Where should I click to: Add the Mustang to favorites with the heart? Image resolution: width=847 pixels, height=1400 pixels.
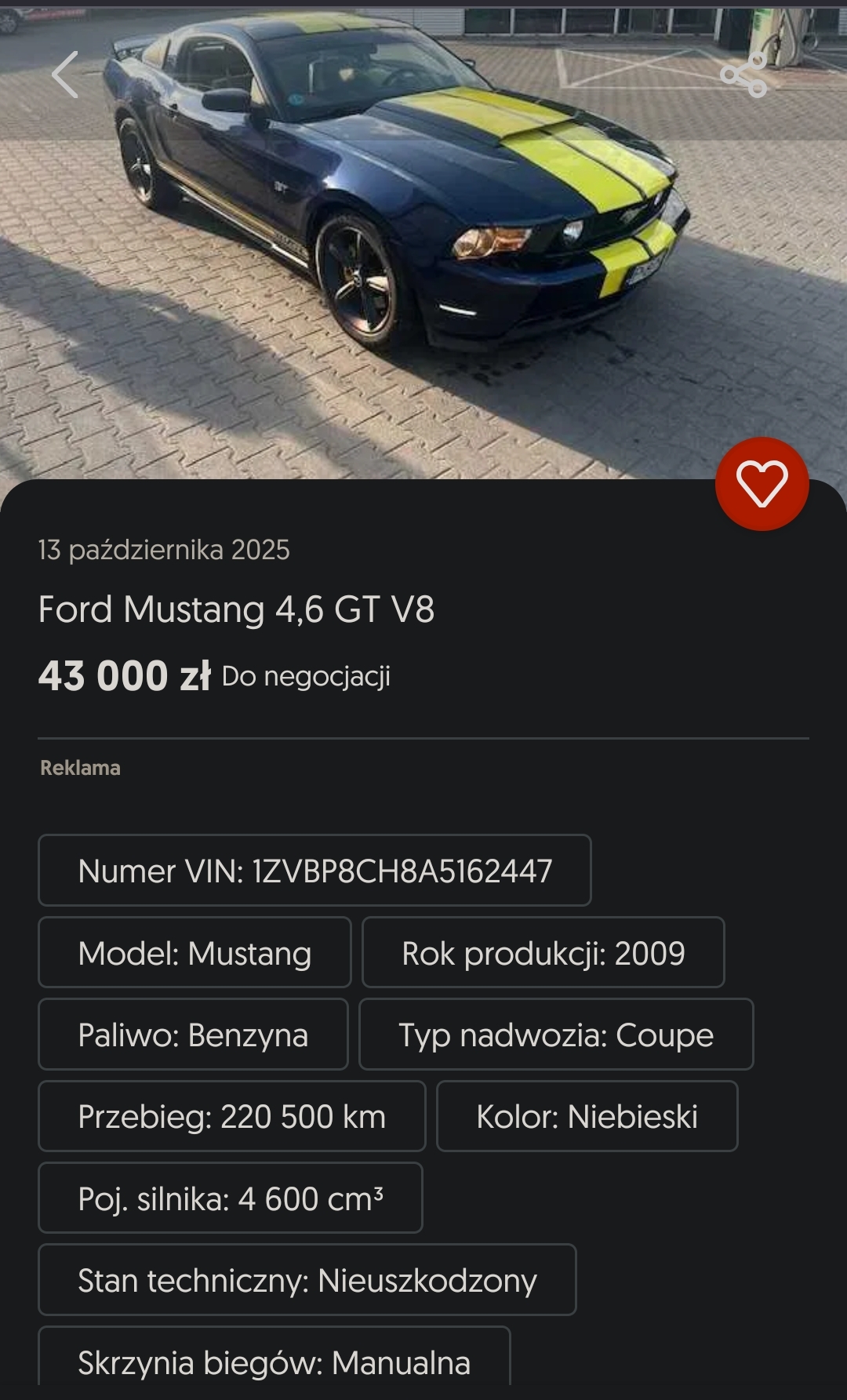(762, 484)
